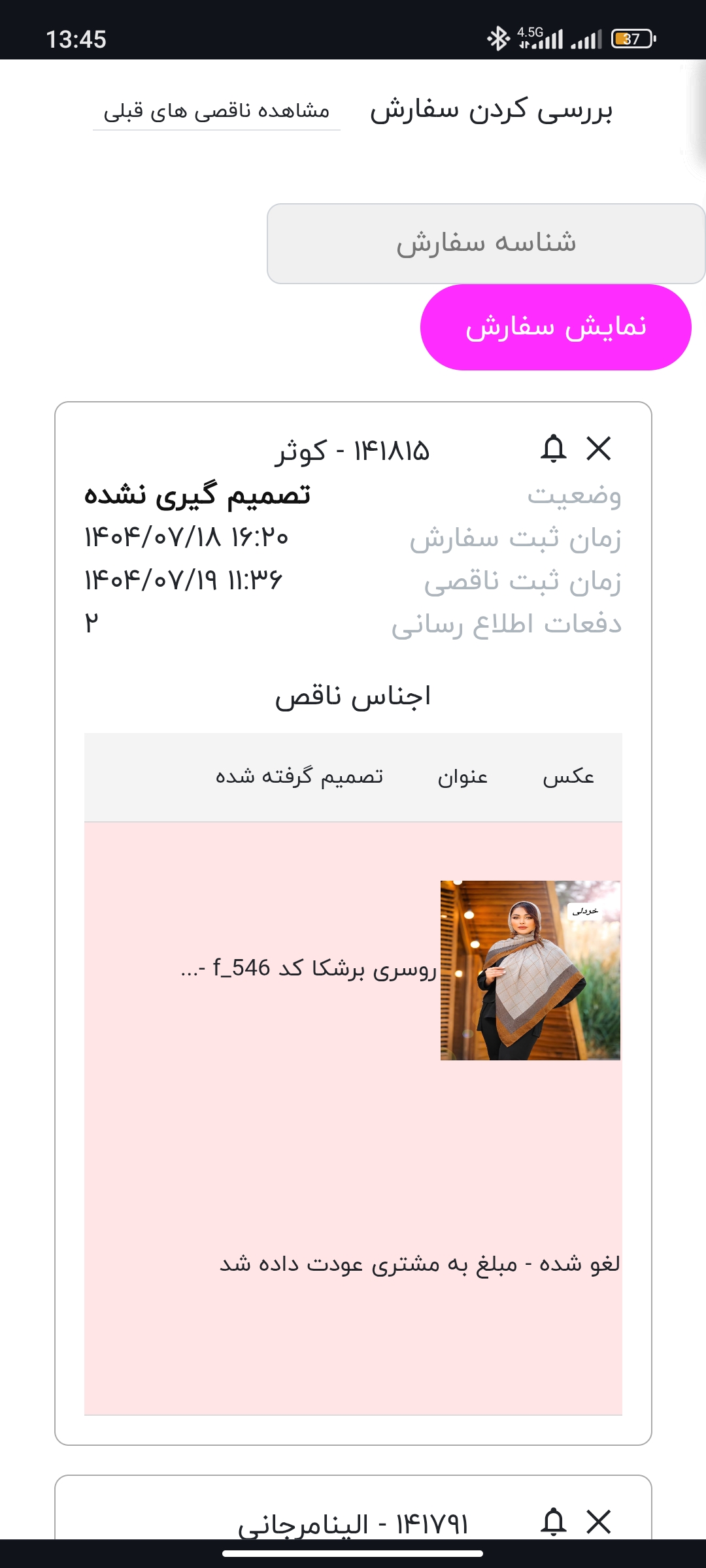Tap the bell icon on order ۱۴۱۷۹۱
The image size is (706, 1568).
click(553, 1522)
